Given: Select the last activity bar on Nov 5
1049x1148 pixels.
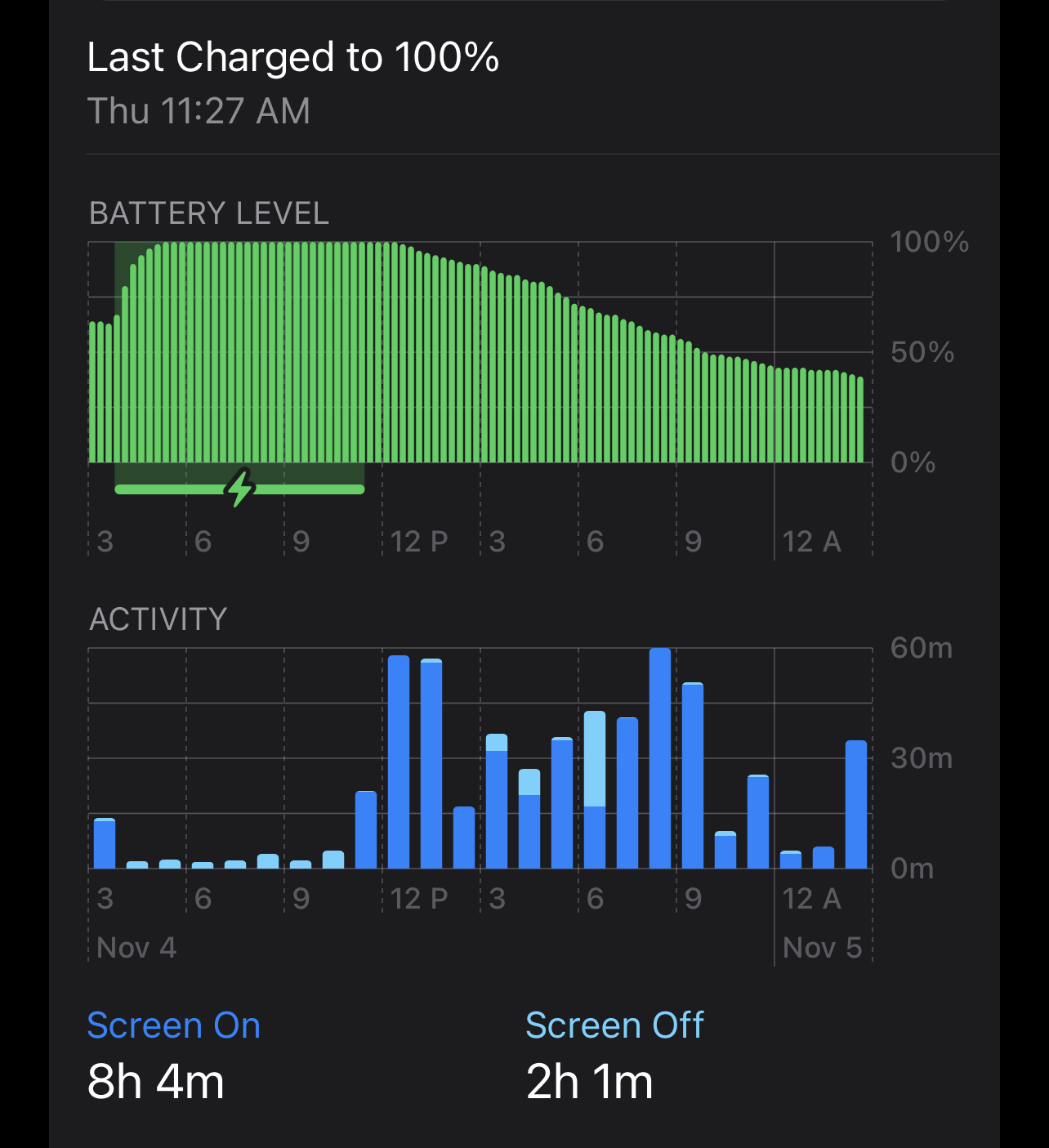Looking at the screenshot, I should [856, 804].
